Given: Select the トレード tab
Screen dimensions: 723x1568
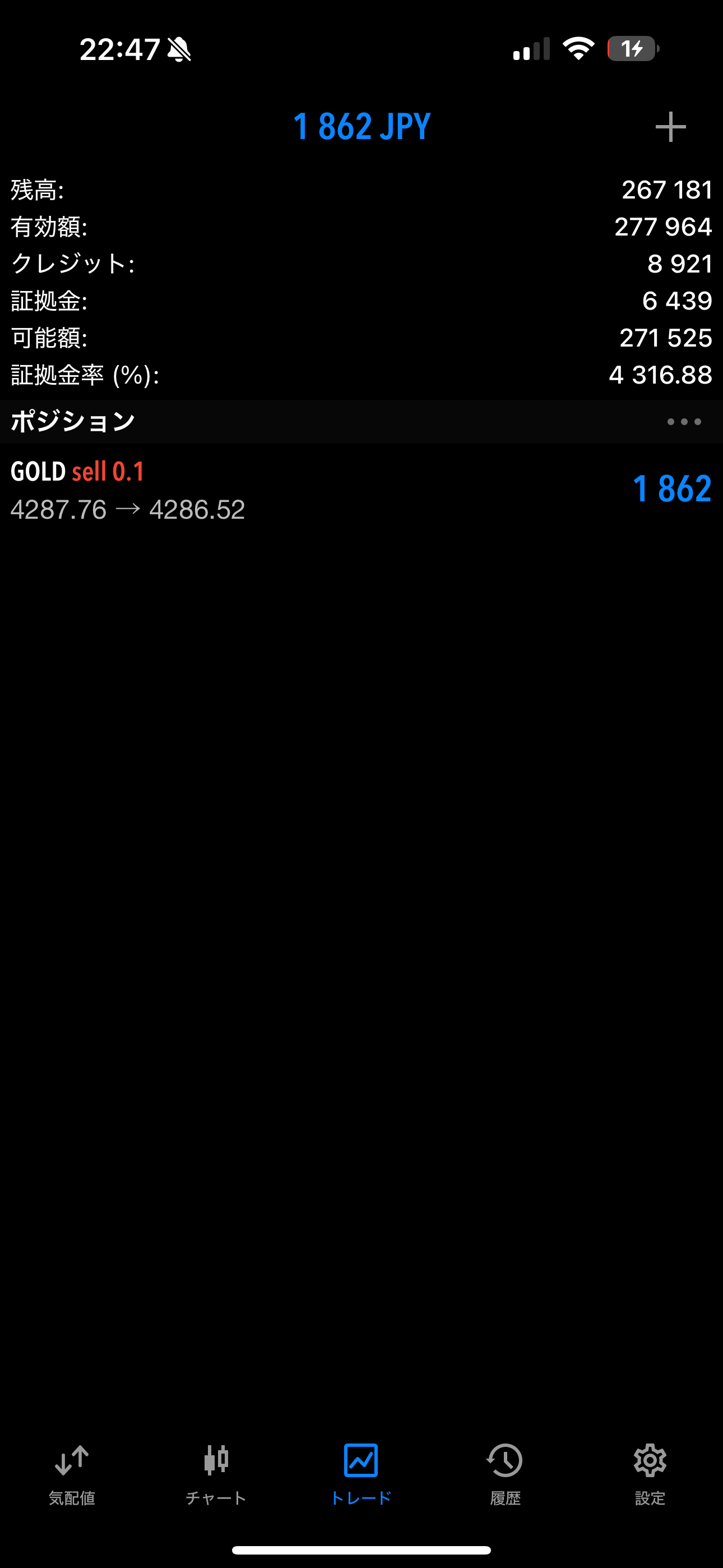Looking at the screenshot, I should pyautogui.click(x=361, y=1474).
